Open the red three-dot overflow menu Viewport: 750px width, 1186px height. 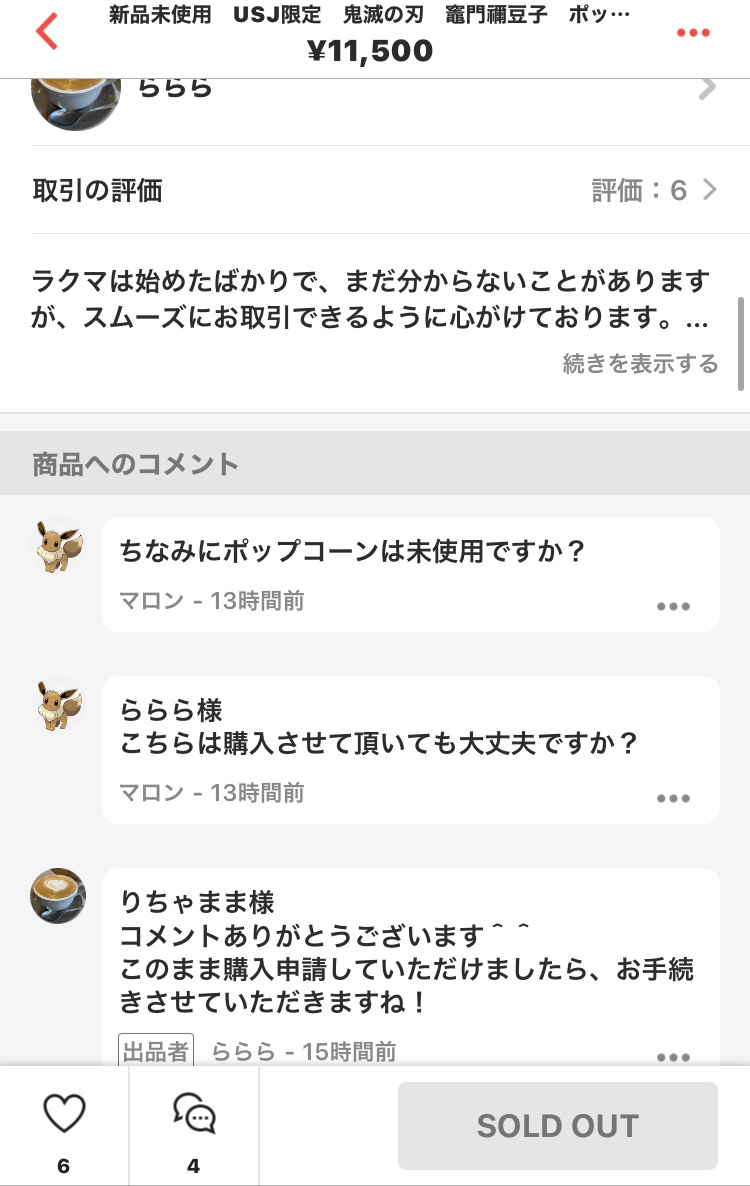point(693,33)
